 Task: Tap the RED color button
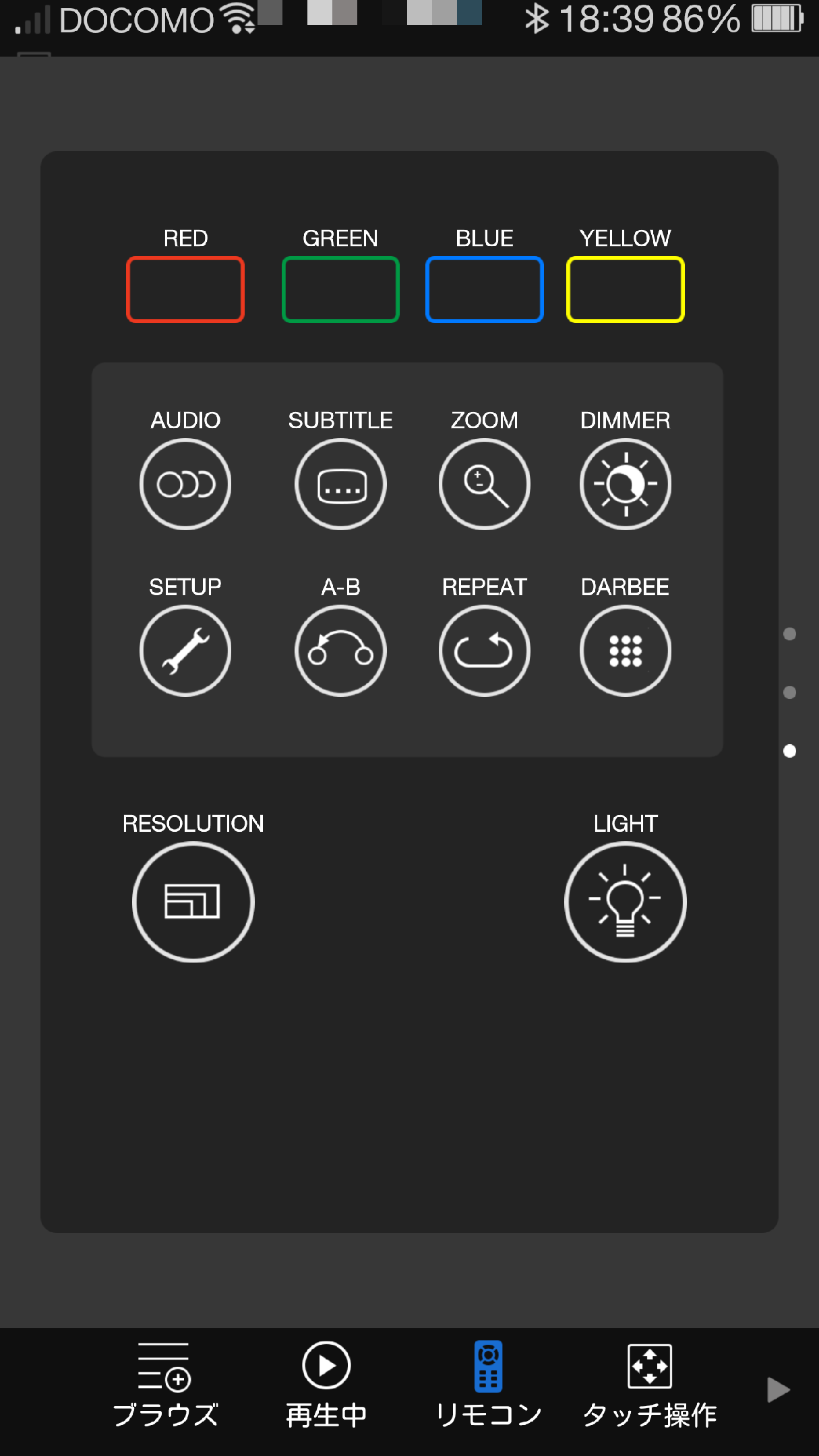(x=185, y=289)
